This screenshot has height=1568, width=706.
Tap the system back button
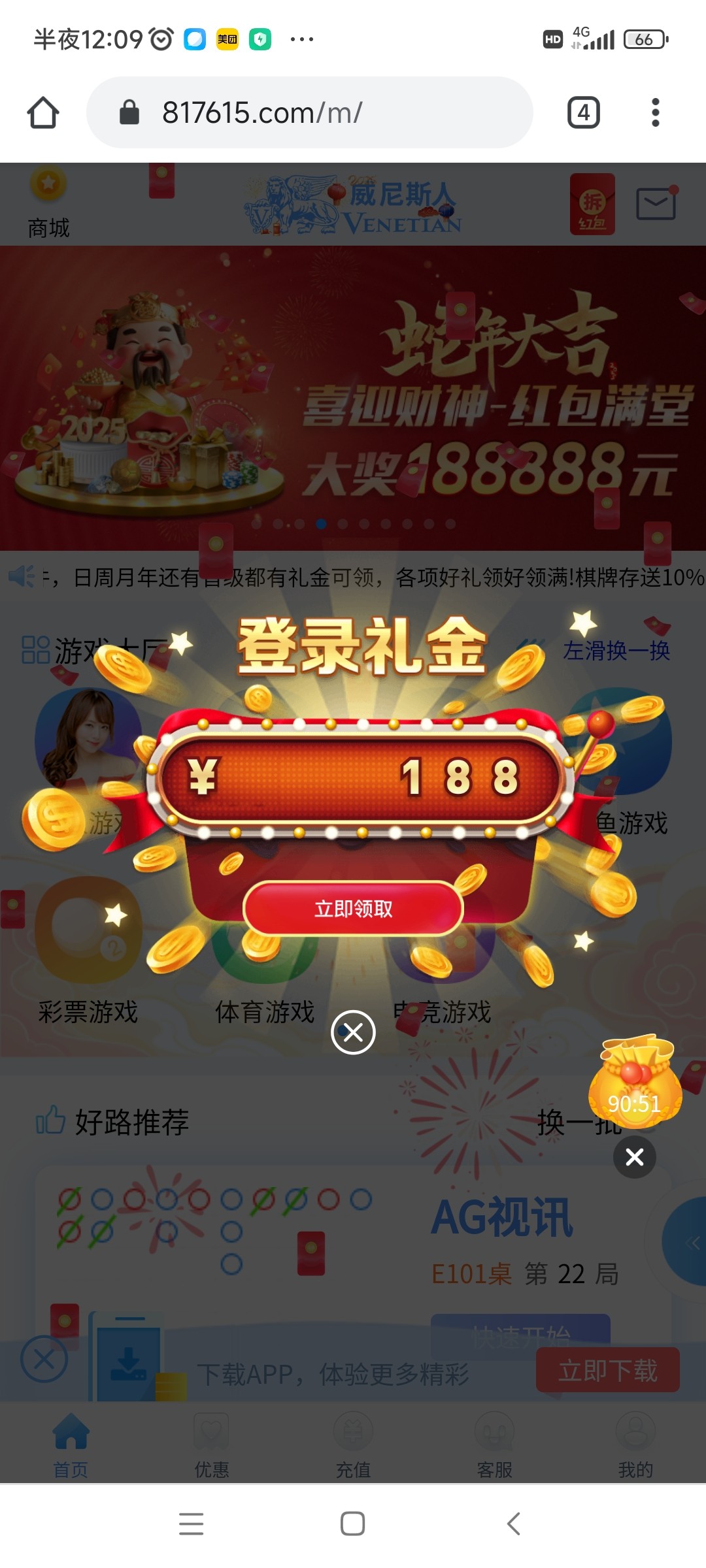click(514, 1524)
